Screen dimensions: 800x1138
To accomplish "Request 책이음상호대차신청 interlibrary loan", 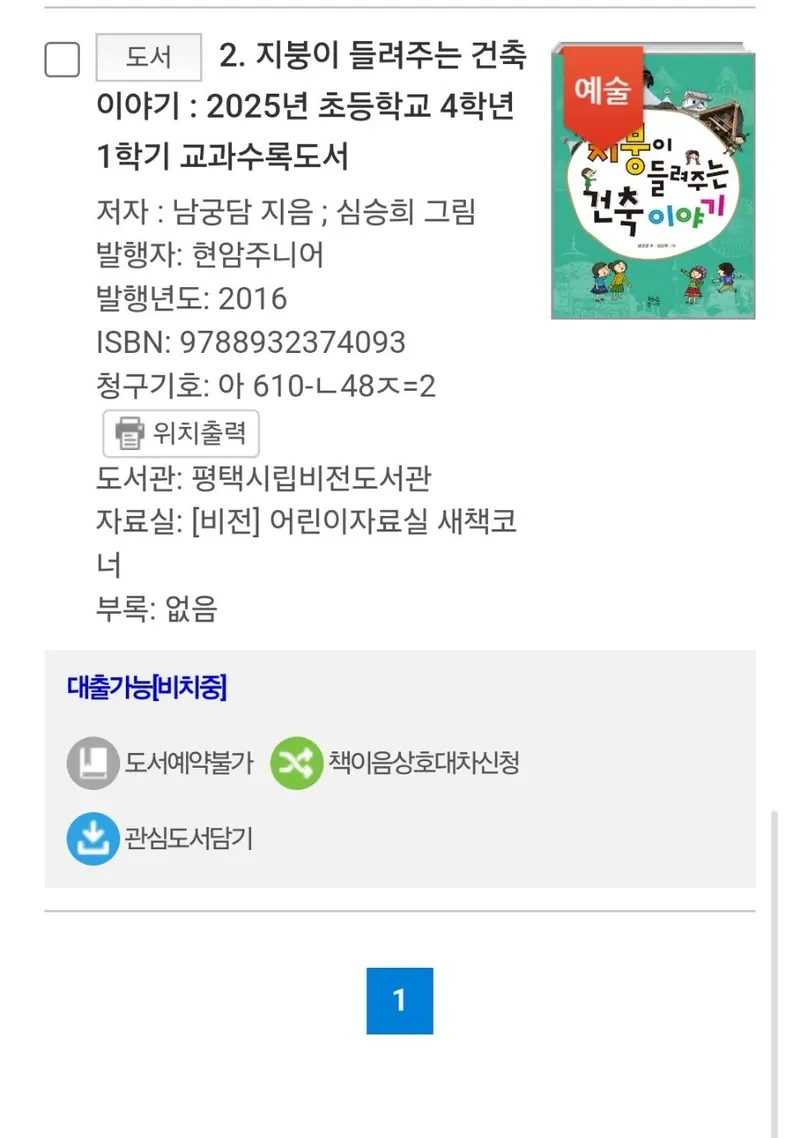I will [395, 764].
